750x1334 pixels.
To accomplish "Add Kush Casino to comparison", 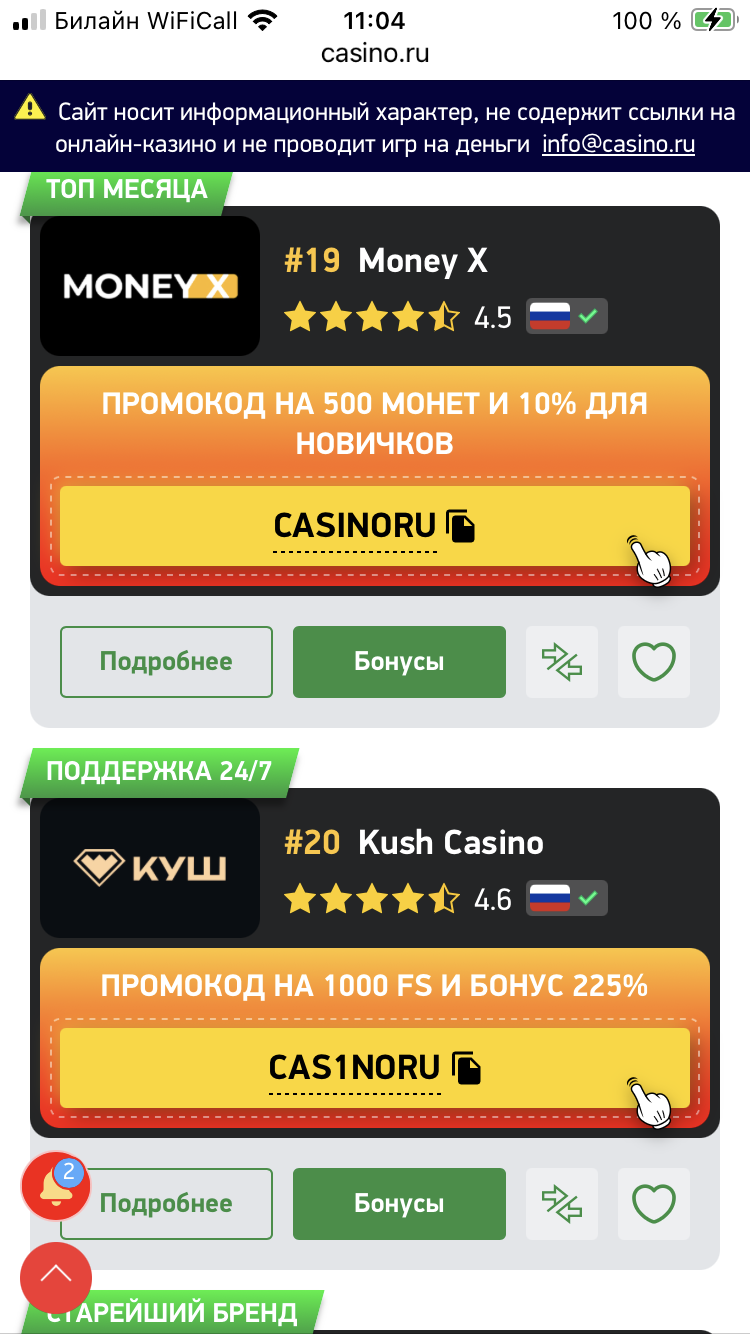I will (562, 1204).
